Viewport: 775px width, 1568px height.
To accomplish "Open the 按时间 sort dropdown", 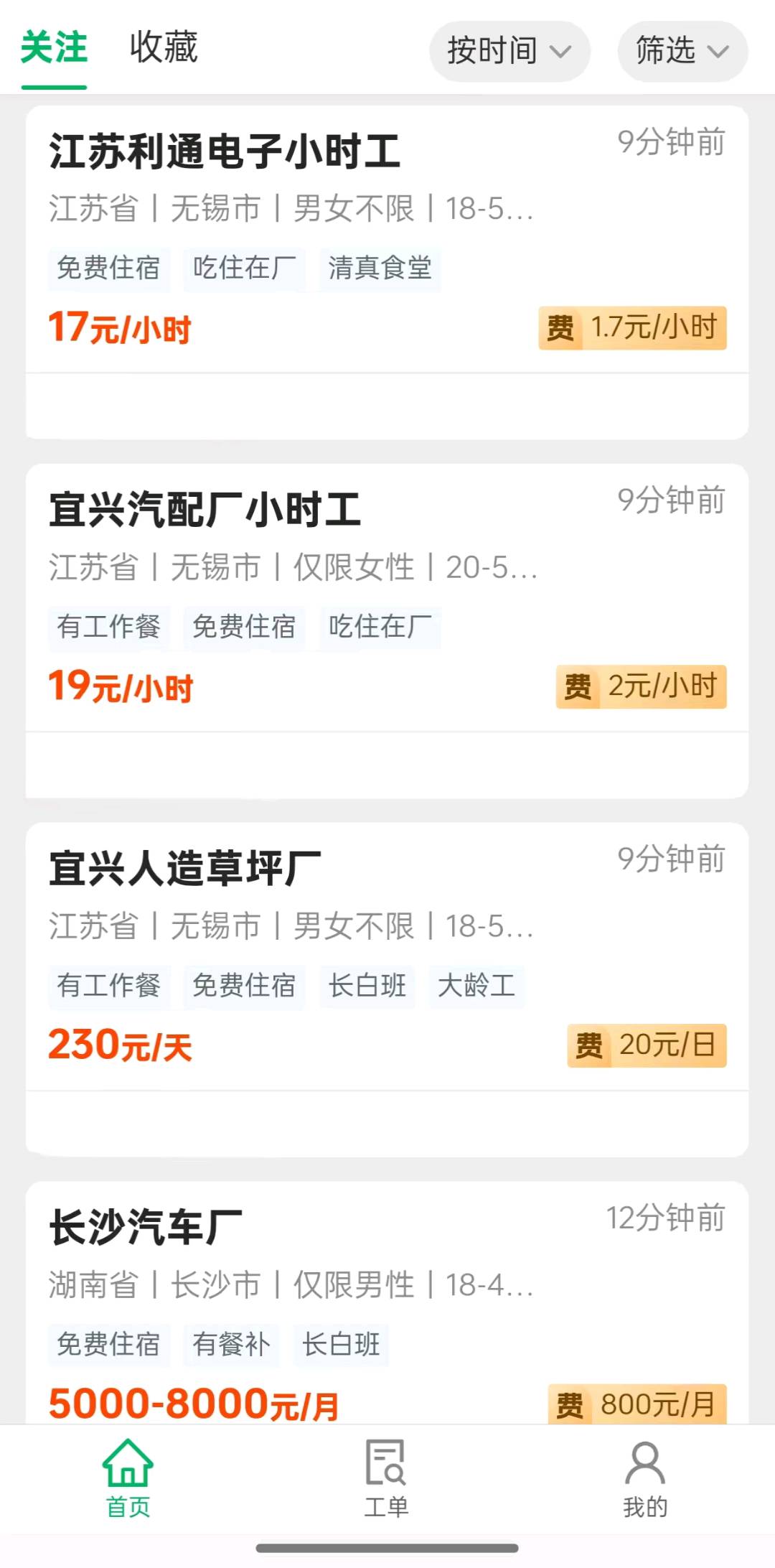I will tap(509, 51).
